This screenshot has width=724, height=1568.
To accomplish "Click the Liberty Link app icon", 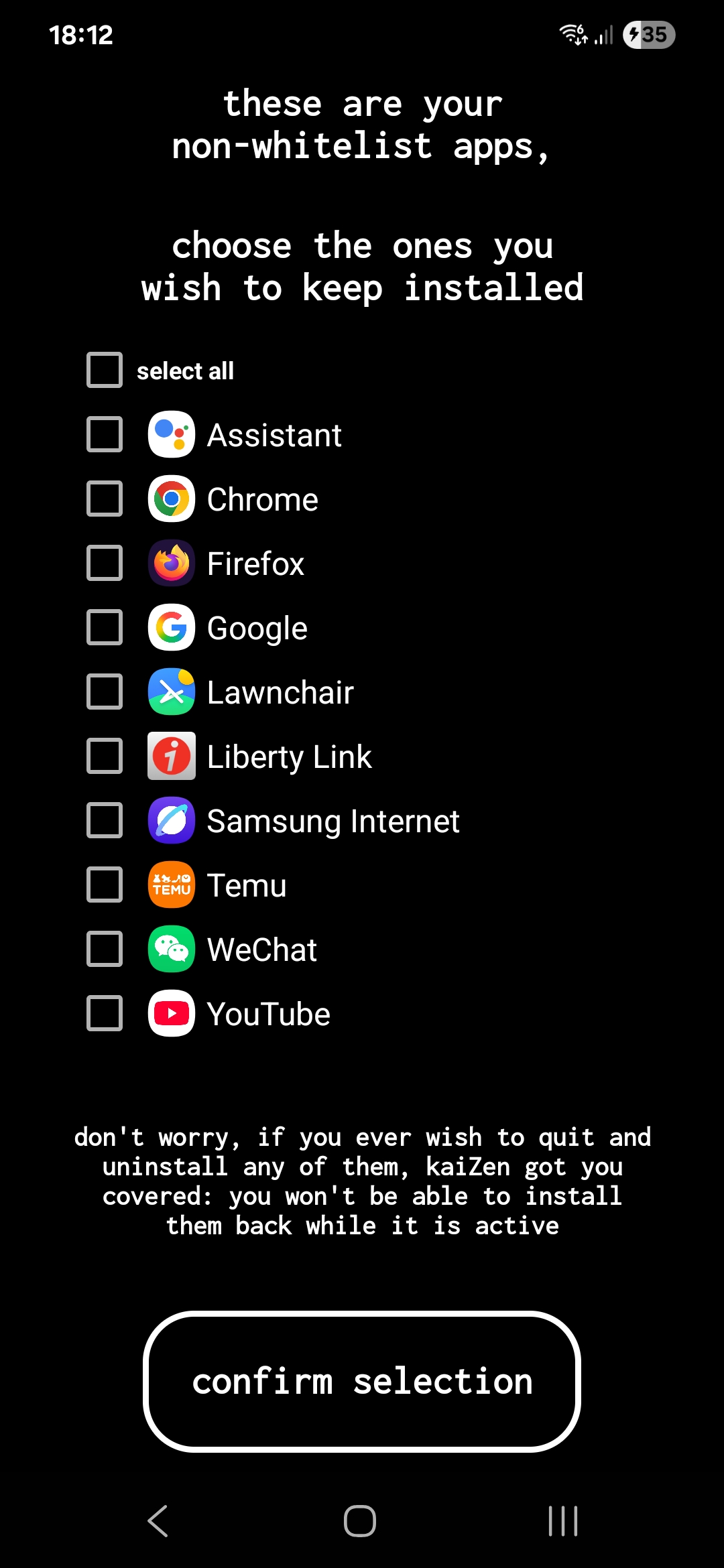I will pos(171,757).
